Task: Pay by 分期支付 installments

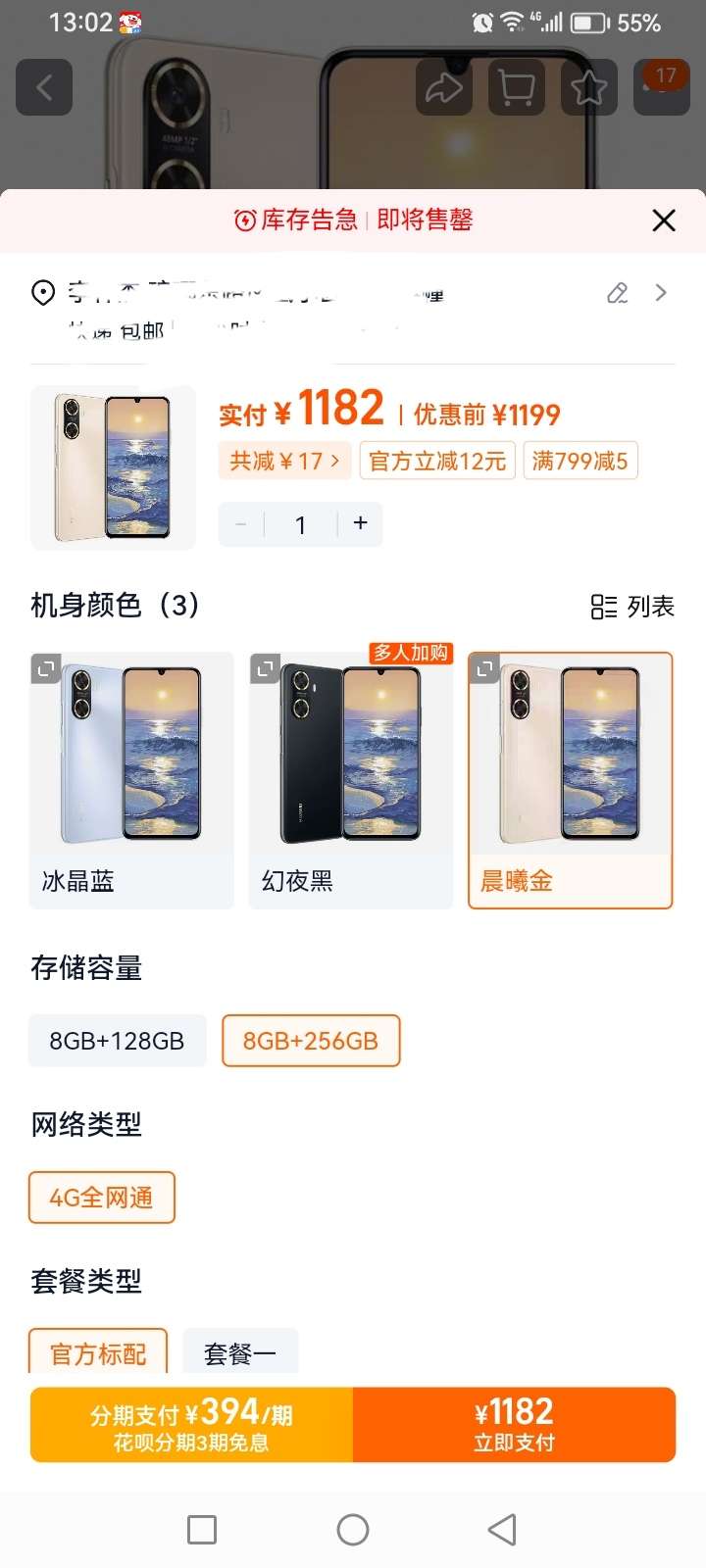Action: pyautogui.click(x=191, y=1425)
